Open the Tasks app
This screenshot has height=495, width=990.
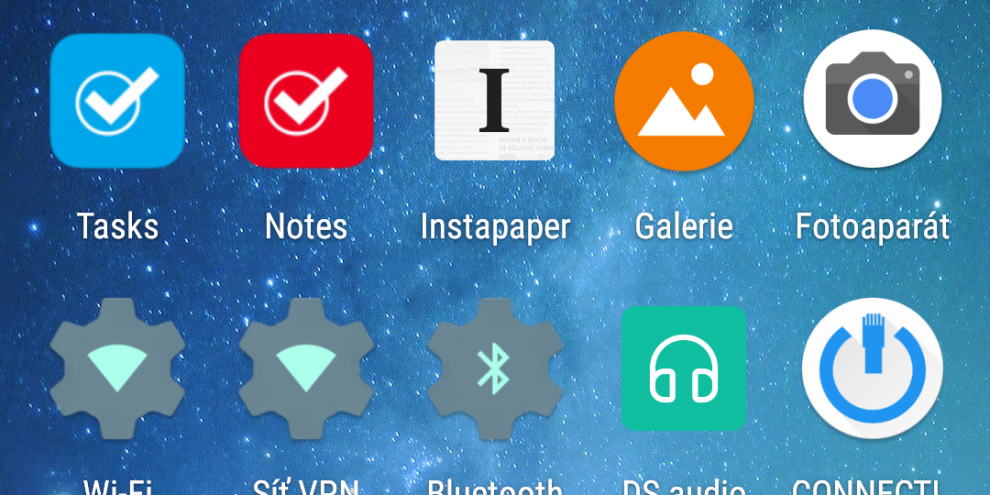pos(117,100)
